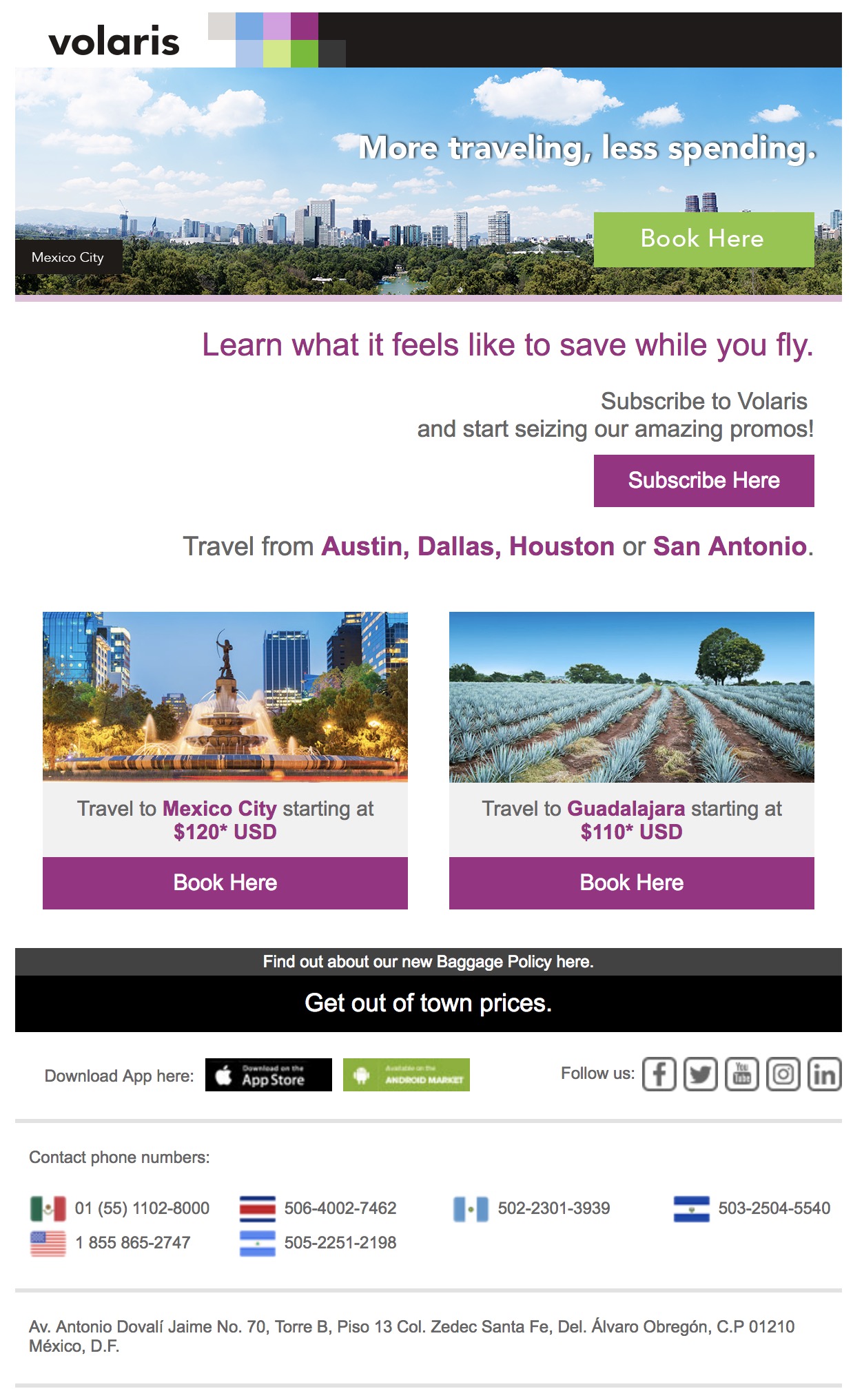853x1400 pixels.
Task: Open Volaris Facebook page
Action: tap(659, 1074)
